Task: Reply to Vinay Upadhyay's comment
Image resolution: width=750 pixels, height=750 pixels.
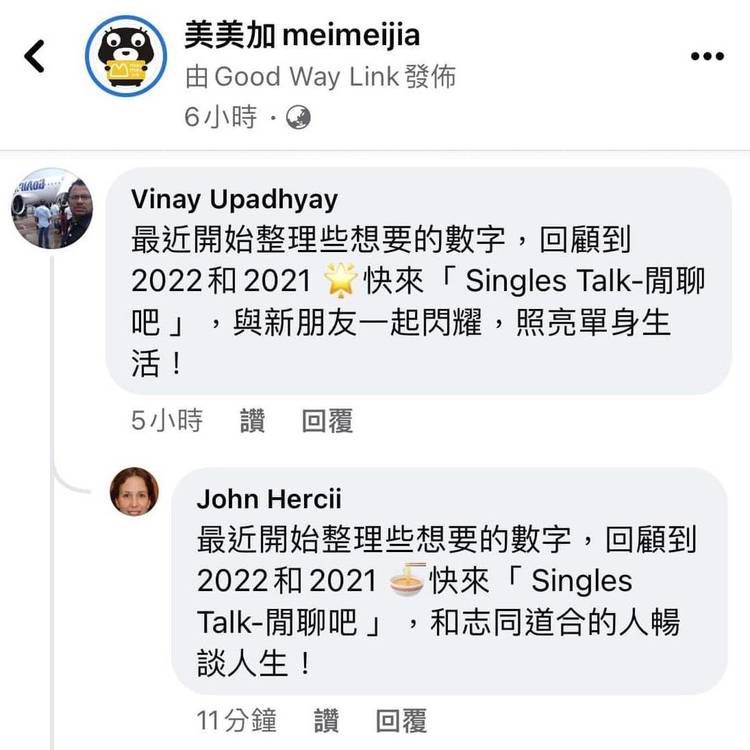Action: click(327, 421)
